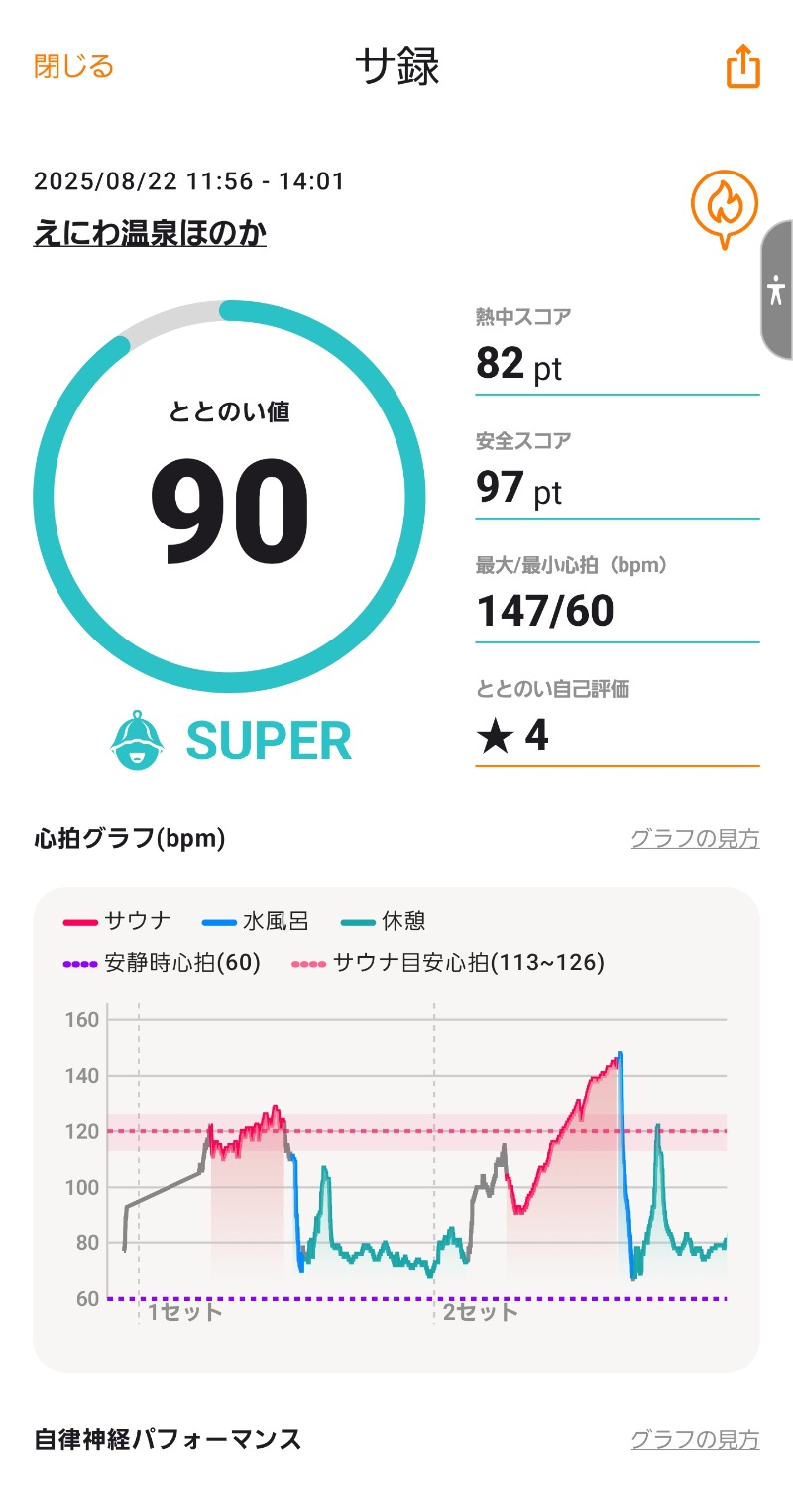Tap 閉じる to close this record

(73, 66)
